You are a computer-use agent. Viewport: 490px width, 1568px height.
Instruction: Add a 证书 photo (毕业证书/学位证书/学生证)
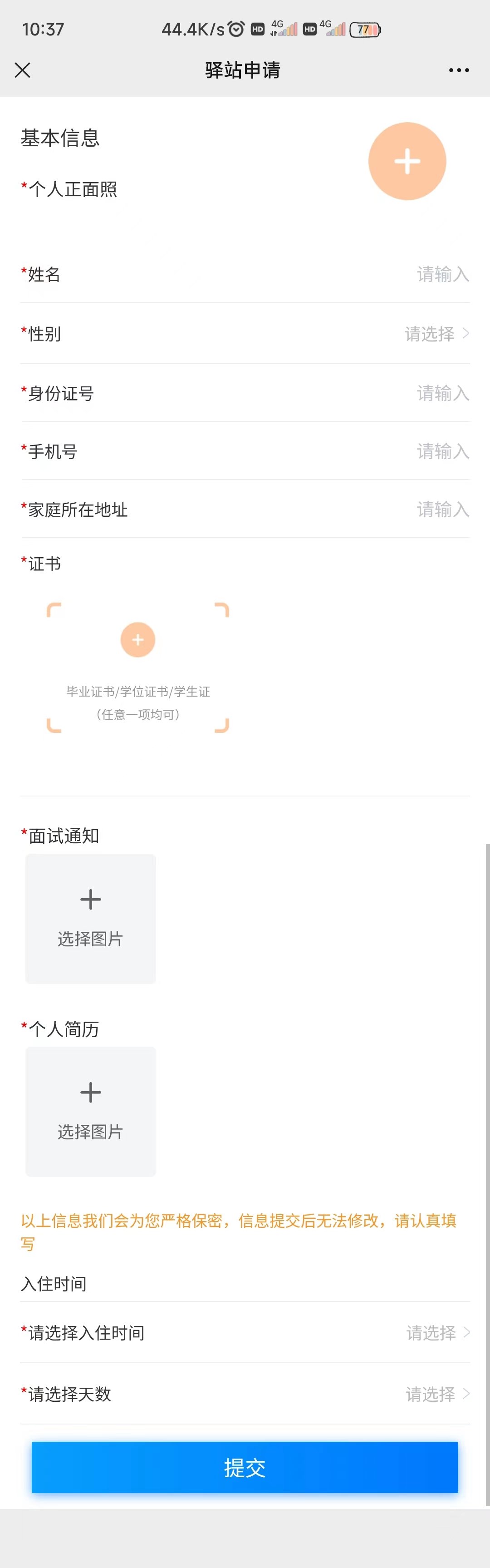(138, 640)
